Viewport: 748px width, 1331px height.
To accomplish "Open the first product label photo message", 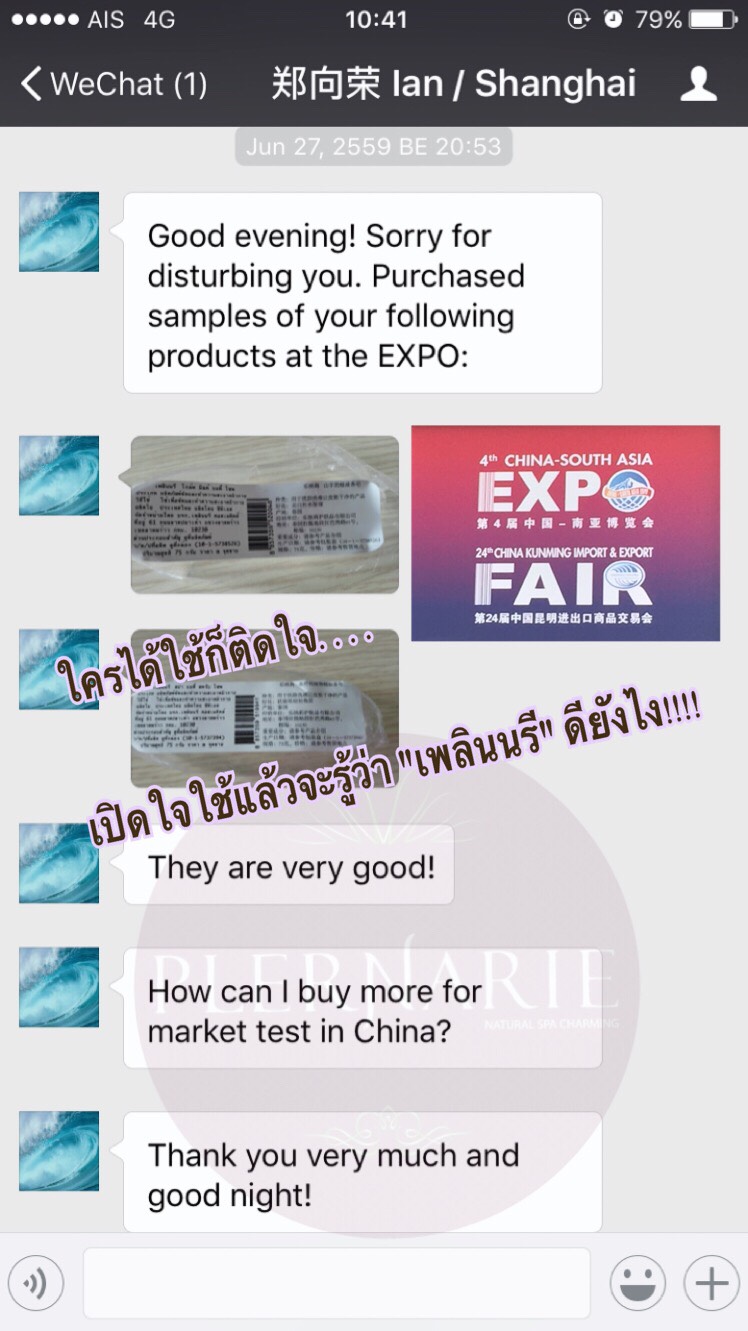I will 264,515.
